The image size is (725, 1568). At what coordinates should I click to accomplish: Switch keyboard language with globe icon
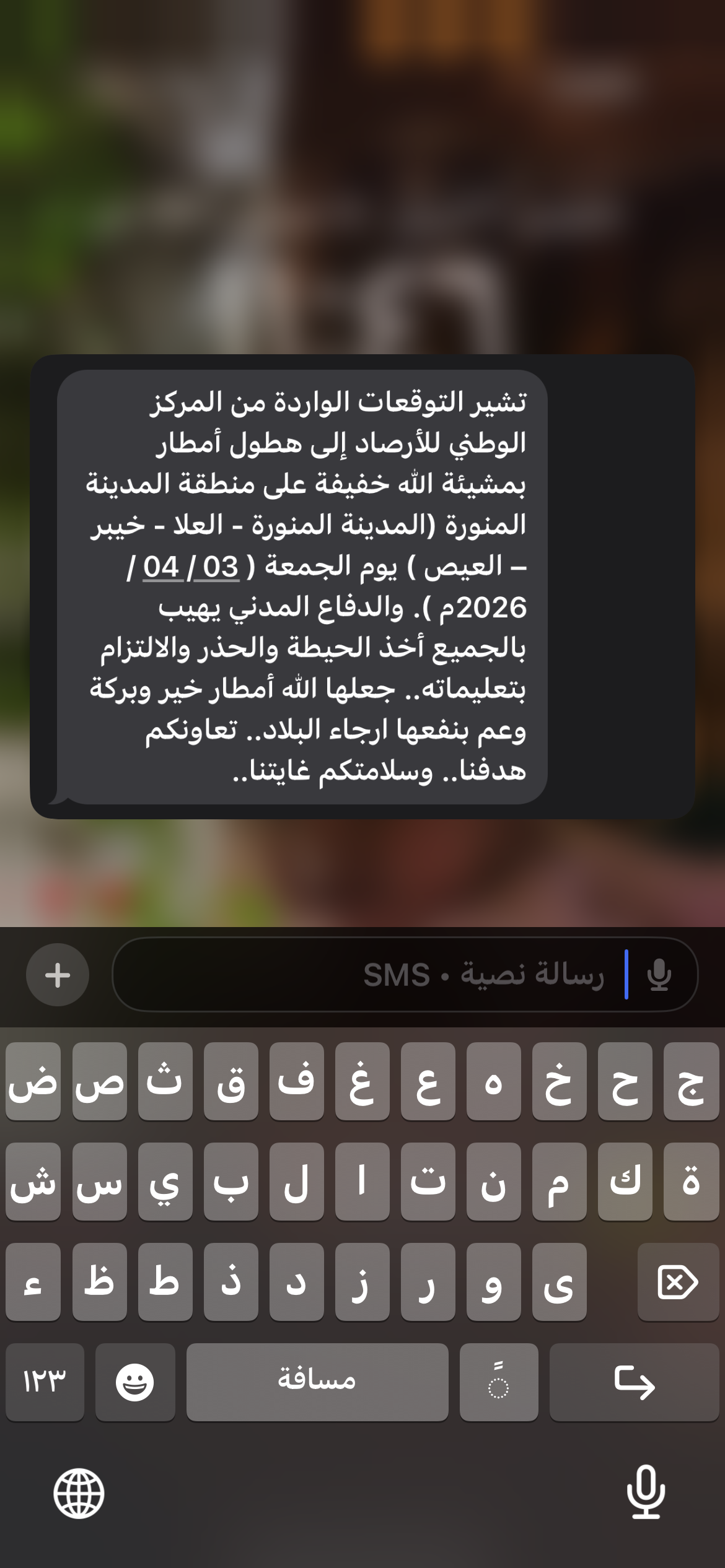click(79, 1493)
